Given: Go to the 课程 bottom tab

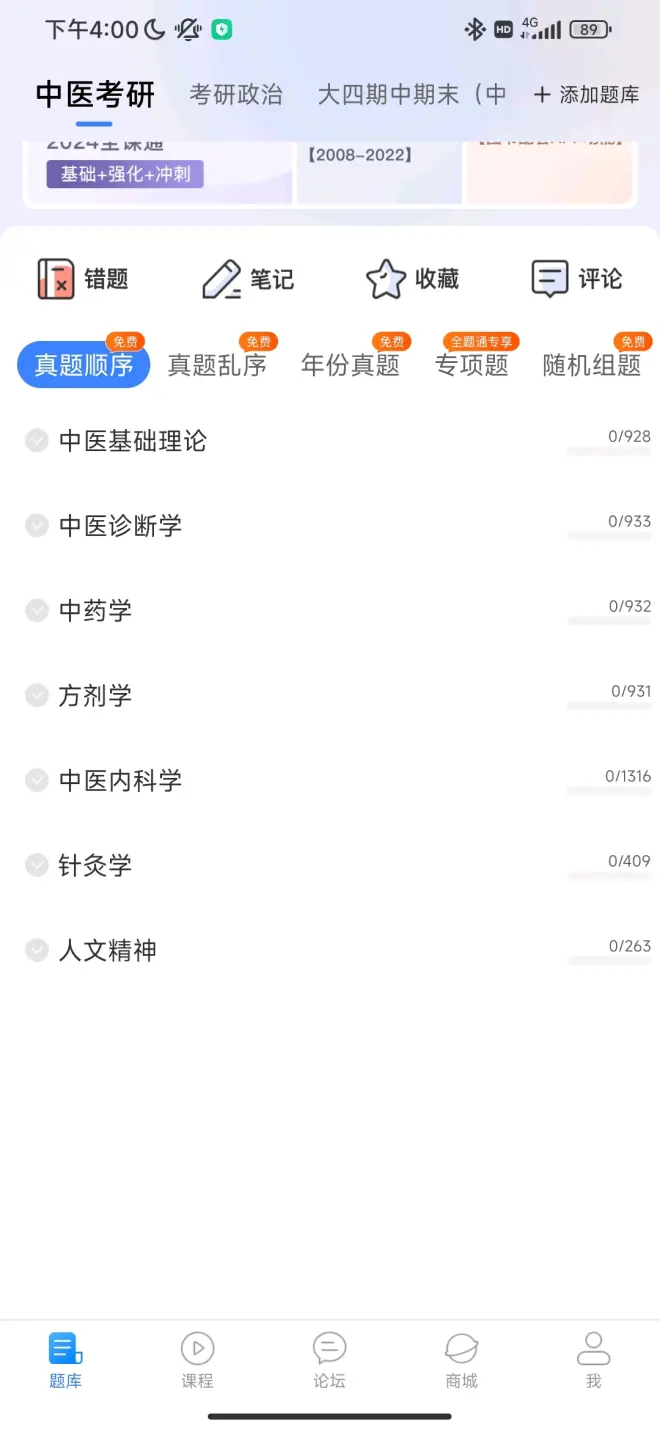Looking at the screenshot, I should click(197, 1360).
